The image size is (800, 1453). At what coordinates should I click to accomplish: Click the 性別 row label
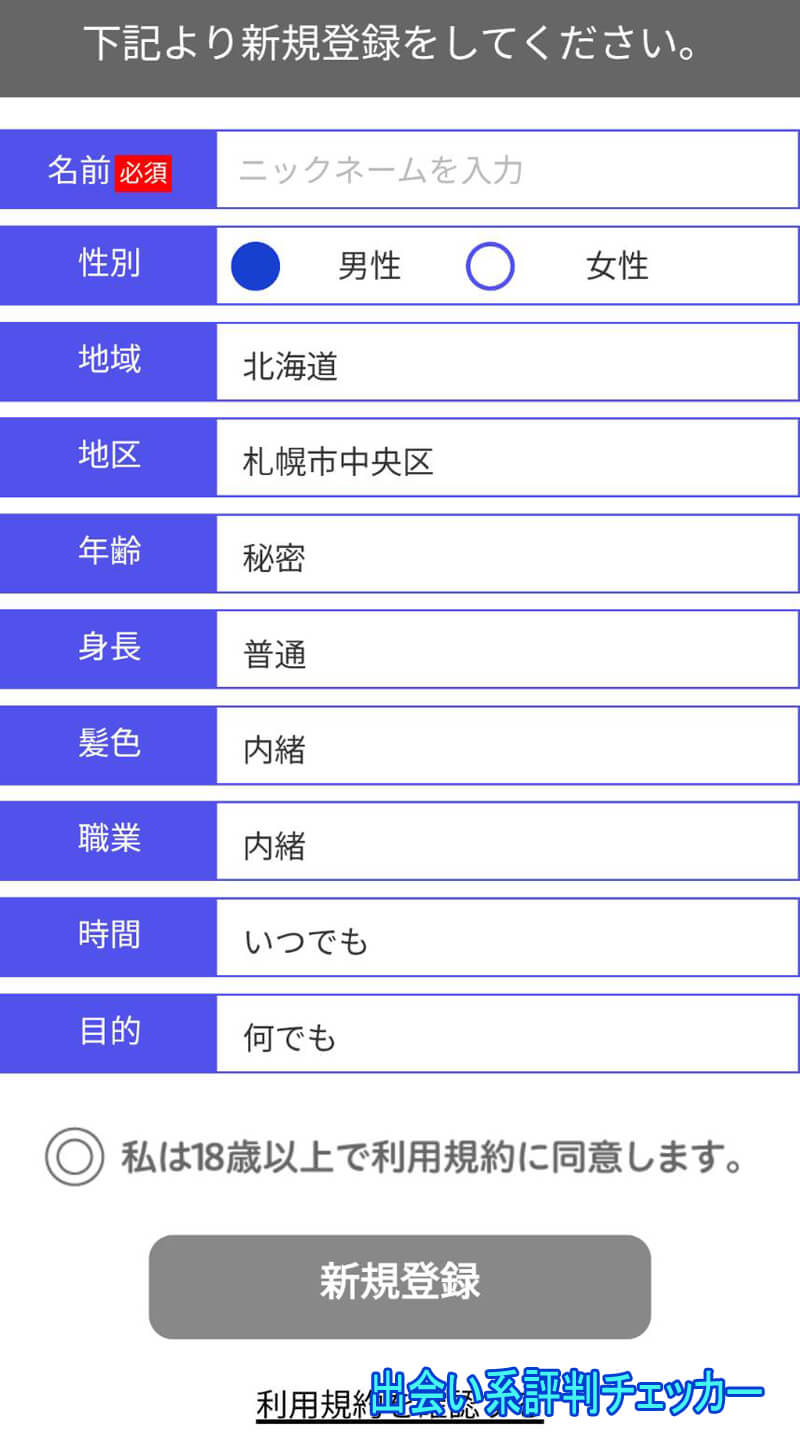pyautogui.click(x=107, y=265)
